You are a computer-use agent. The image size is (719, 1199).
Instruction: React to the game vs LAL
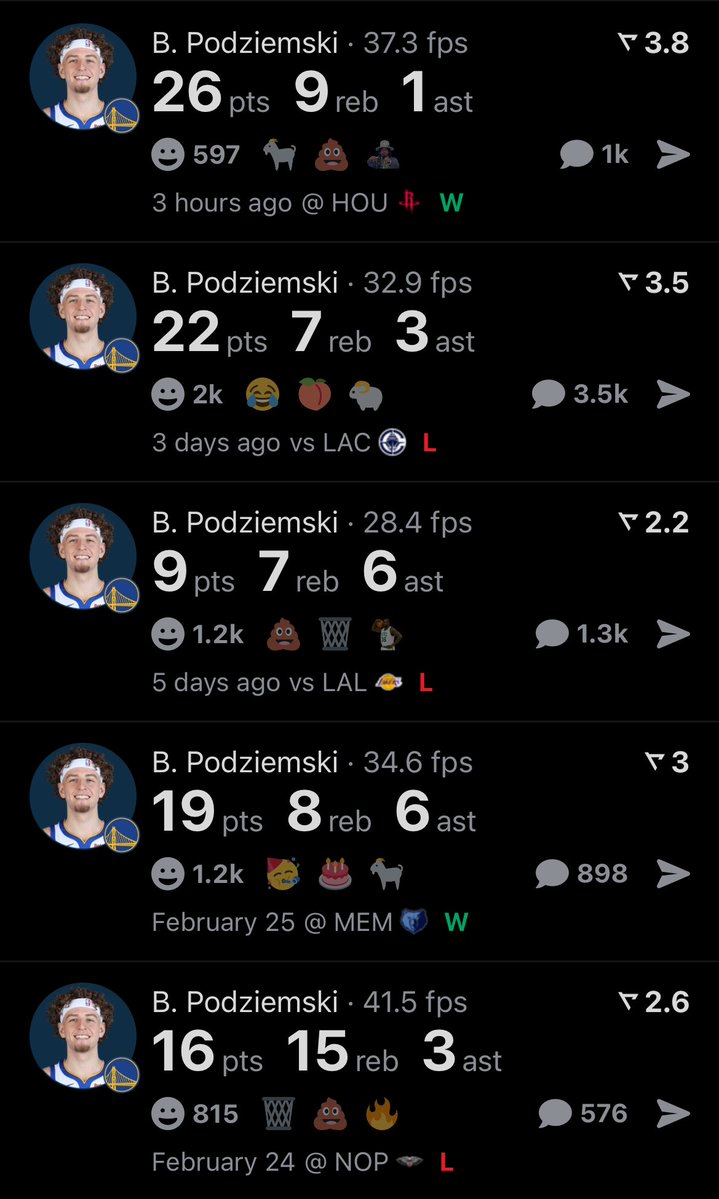pyautogui.click(x=168, y=634)
